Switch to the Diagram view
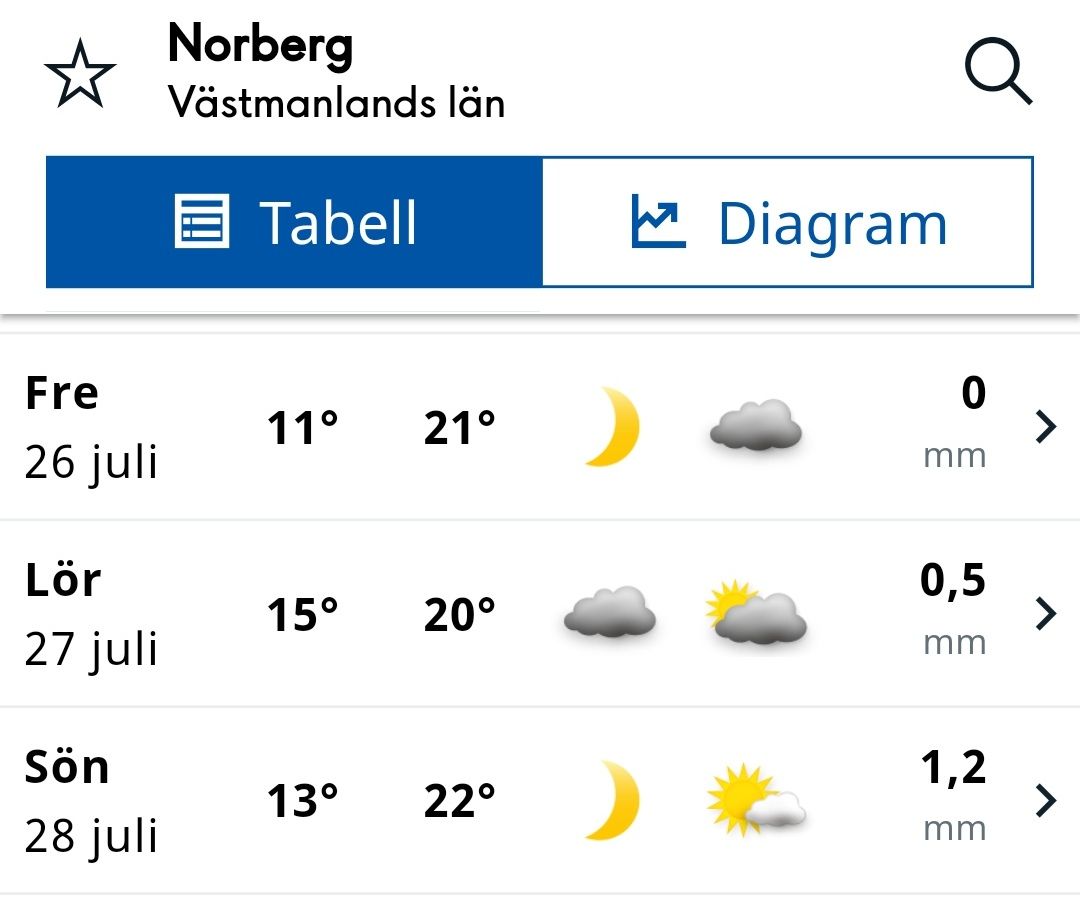1080x922 pixels. 788,222
